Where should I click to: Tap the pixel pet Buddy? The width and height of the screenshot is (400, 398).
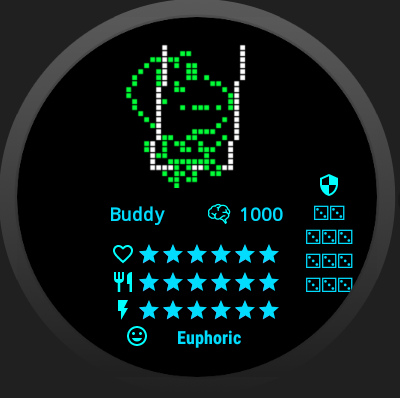186,116
